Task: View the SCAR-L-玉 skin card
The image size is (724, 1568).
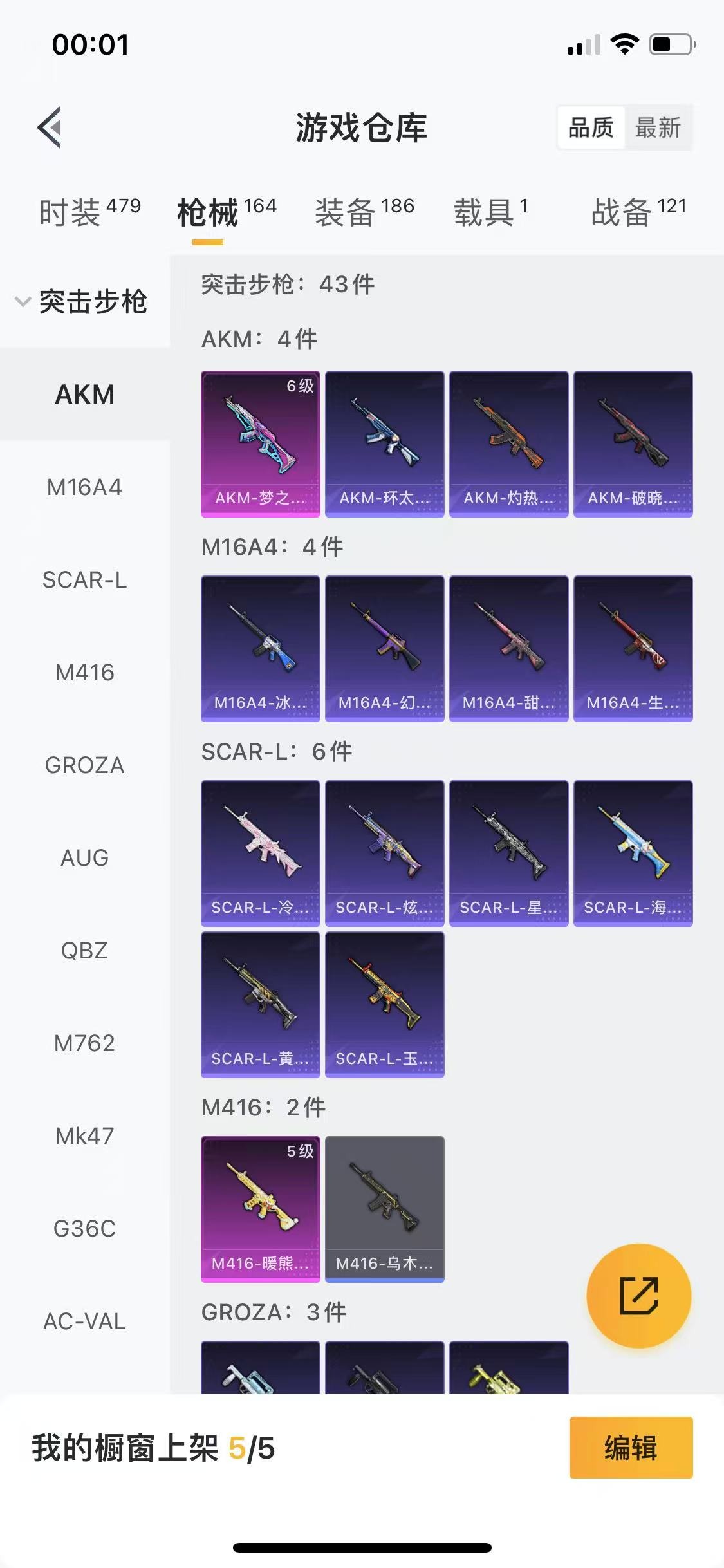Action: tap(385, 1004)
